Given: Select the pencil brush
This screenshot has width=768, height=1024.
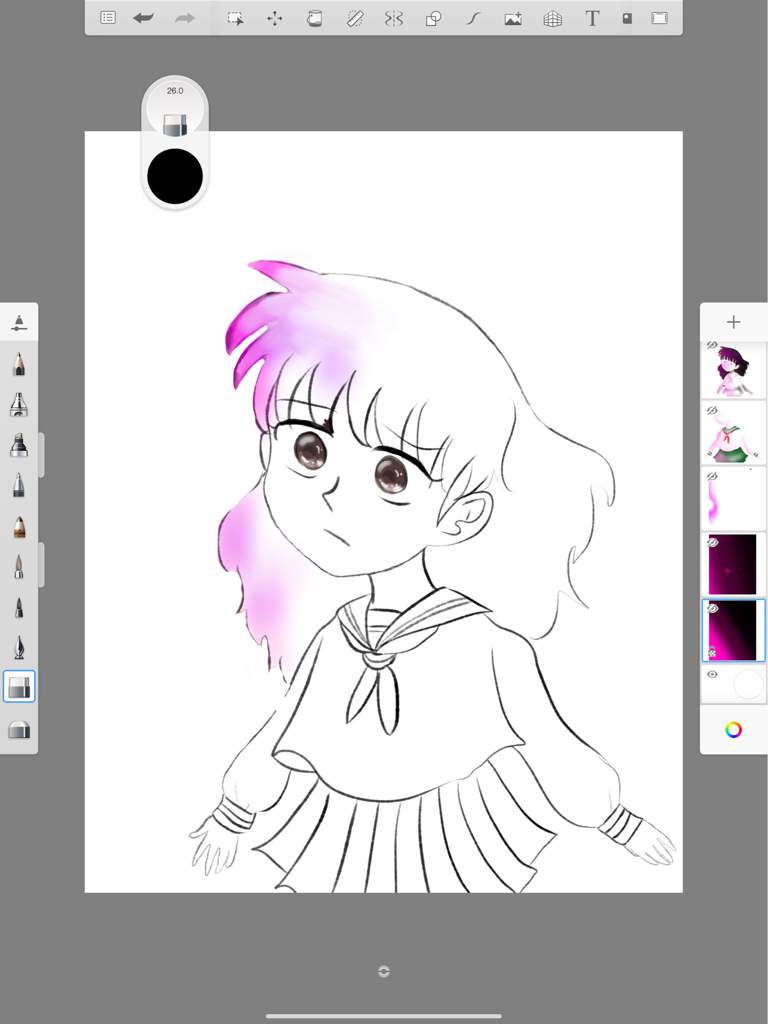Looking at the screenshot, I should [x=19, y=364].
